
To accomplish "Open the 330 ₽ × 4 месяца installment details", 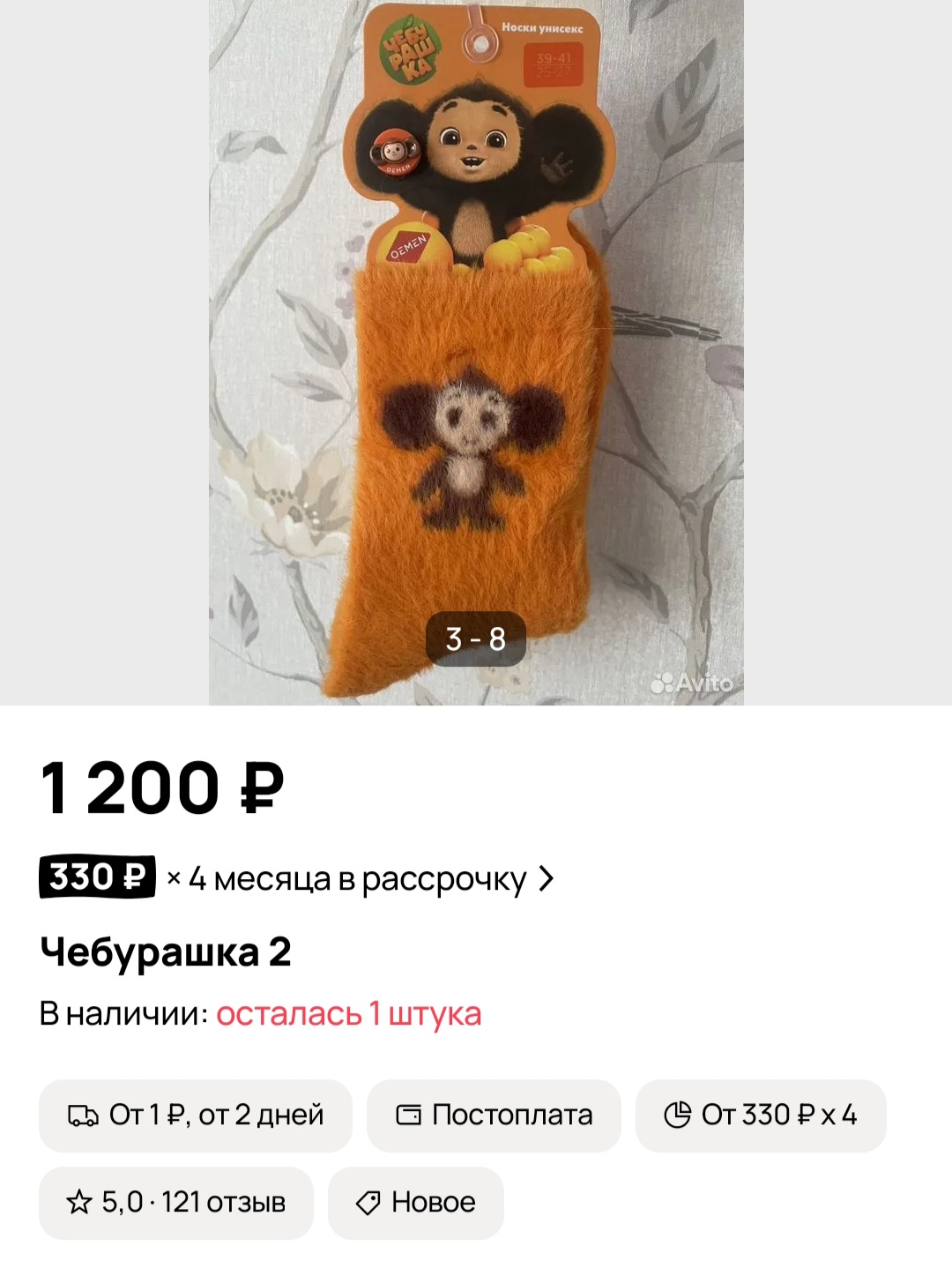I will [x=297, y=878].
